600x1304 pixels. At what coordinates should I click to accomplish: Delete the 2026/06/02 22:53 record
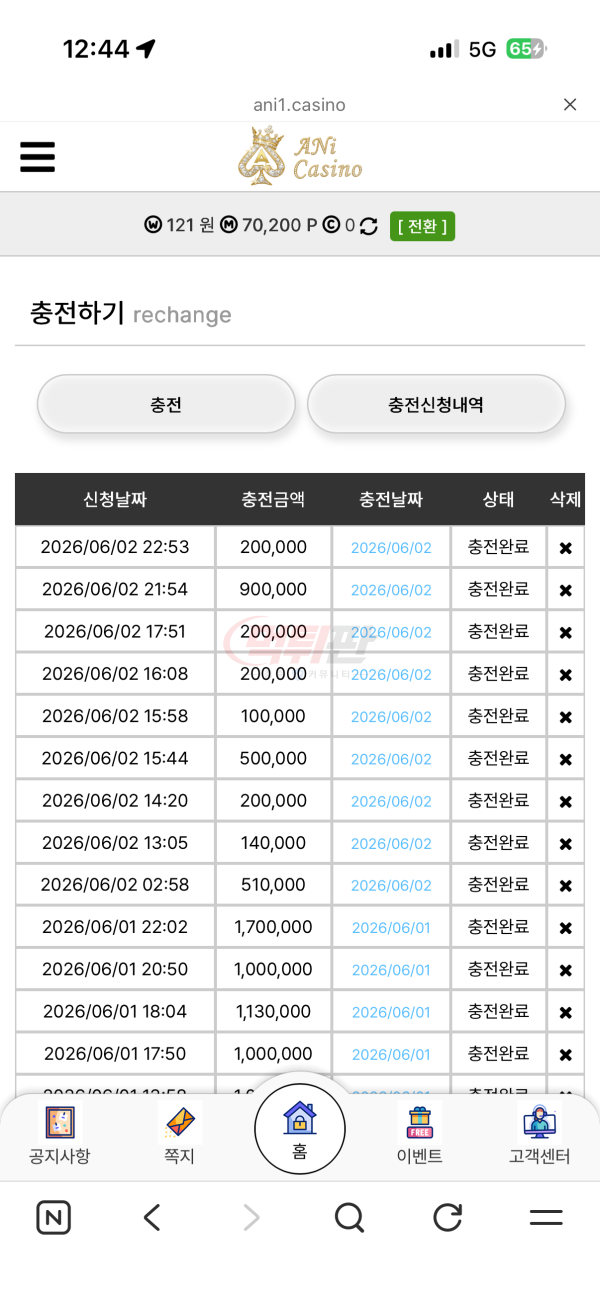coord(565,548)
